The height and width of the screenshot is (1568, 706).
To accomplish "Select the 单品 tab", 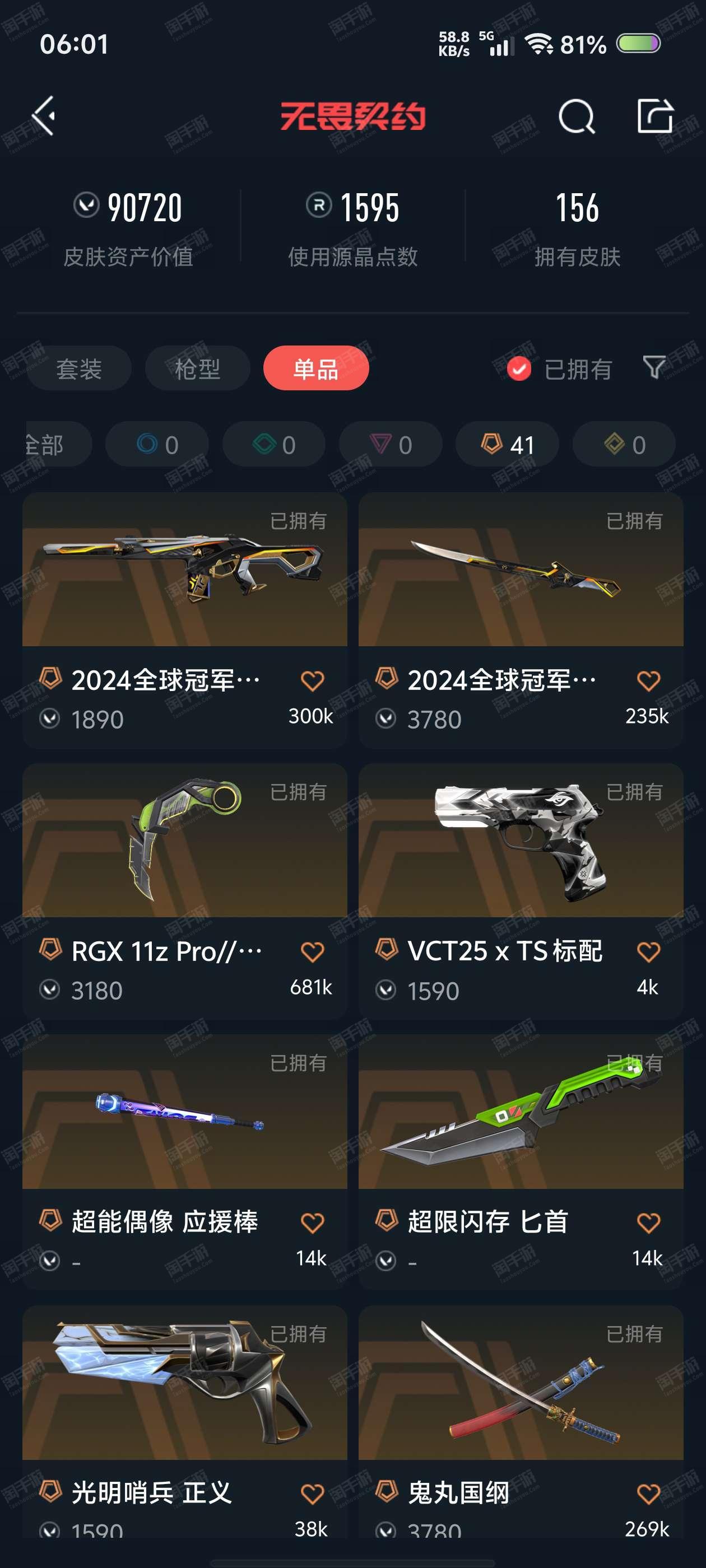I will pos(315,368).
